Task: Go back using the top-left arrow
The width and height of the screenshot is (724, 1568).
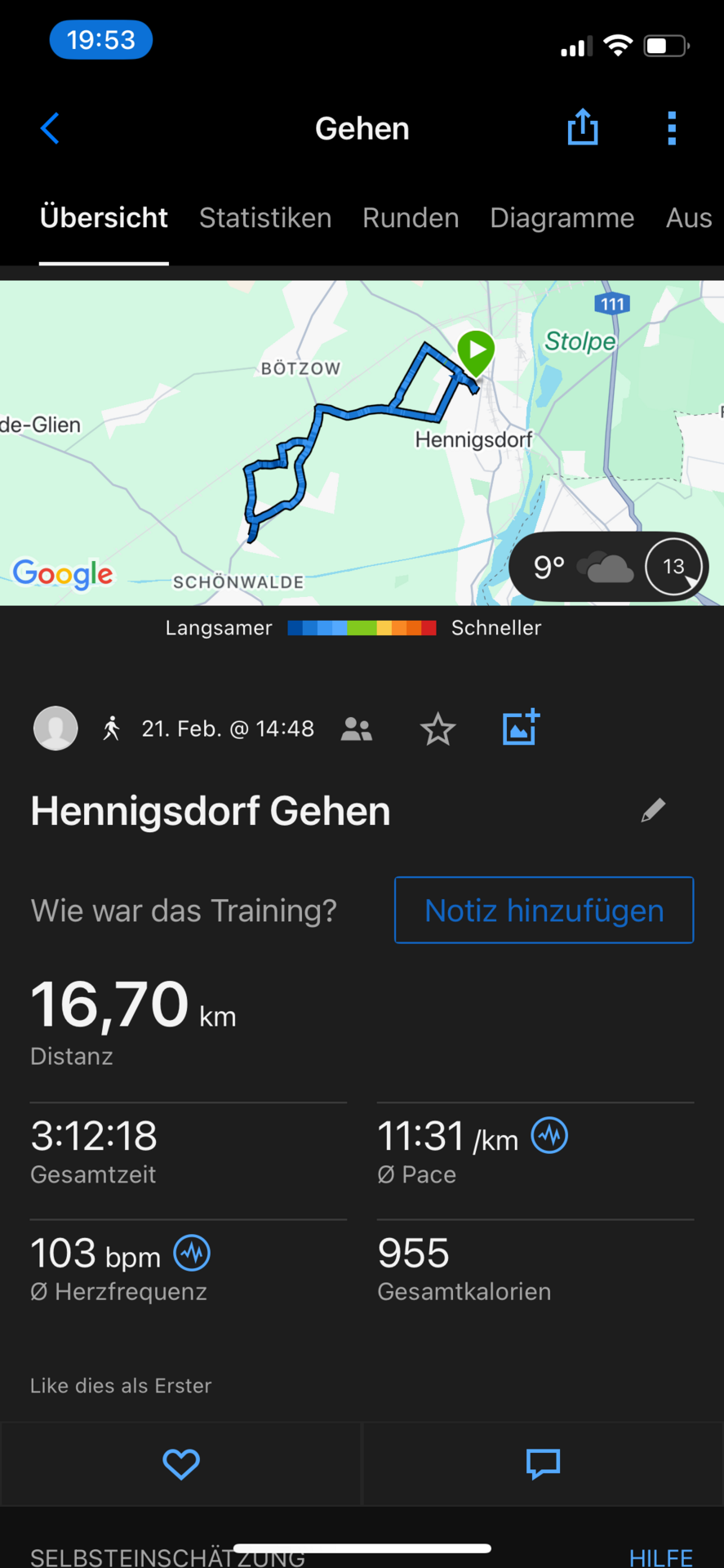Action: (x=50, y=128)
